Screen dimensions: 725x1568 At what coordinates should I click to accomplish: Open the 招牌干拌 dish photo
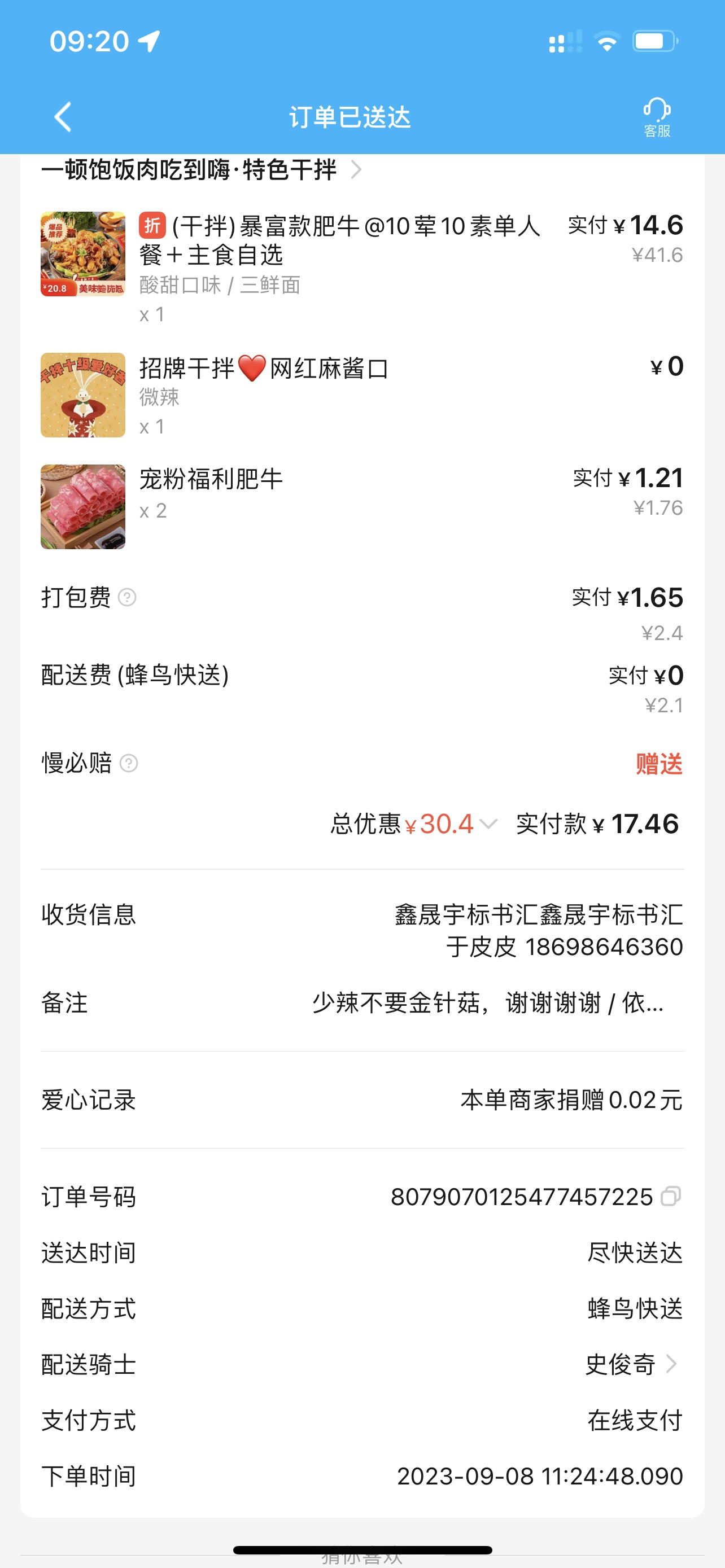[x=83, y=395]
